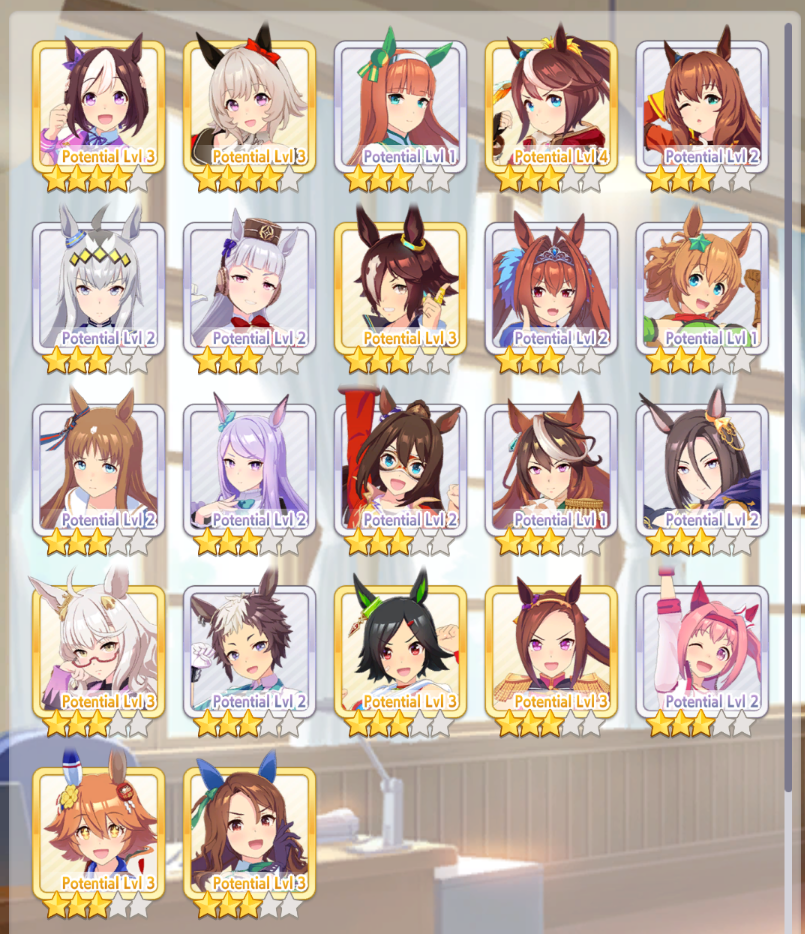Select the purple-eyed girl with white forelock streak
The image size is (805, 934).
coord(98,105)
